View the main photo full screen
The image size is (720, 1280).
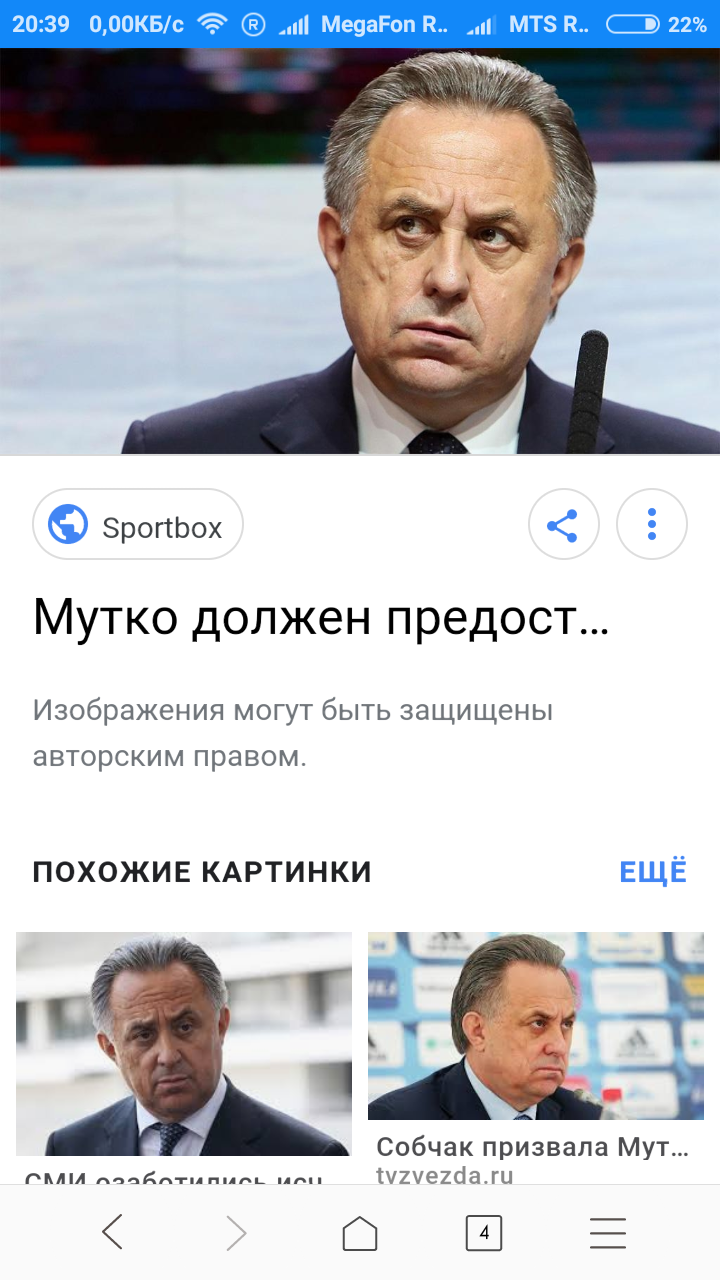(x=360, y=251)
